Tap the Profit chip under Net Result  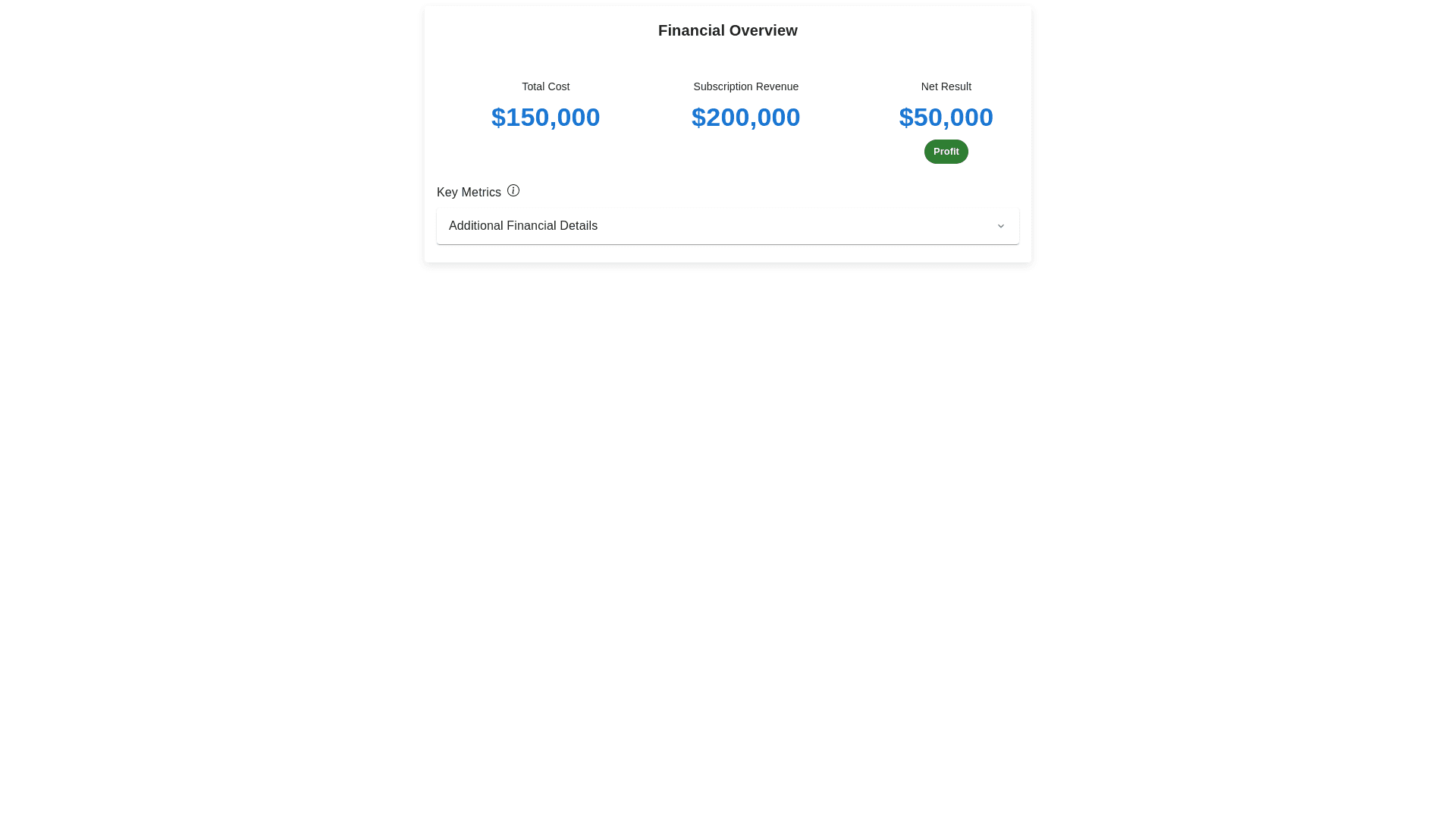[x=946, y=152]
